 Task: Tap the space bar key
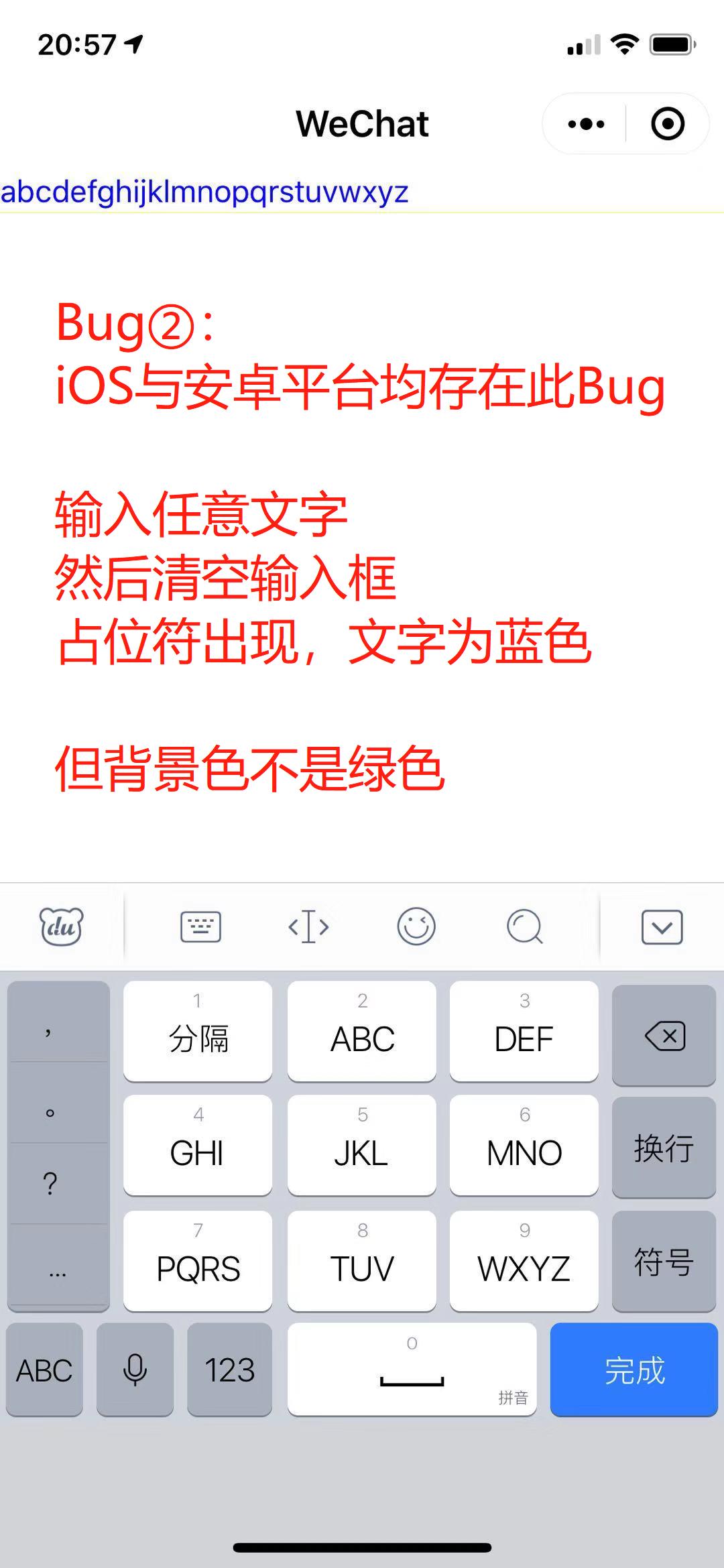tap(412, 1370)
